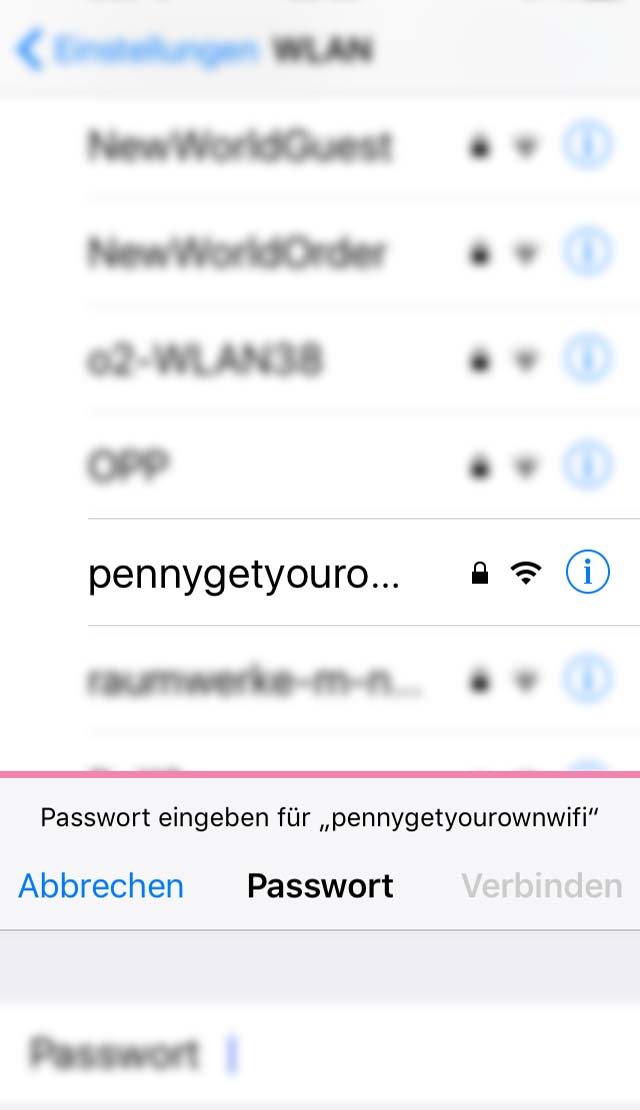The width and height of the screenshot is (640, 1110).
Task: Select the o2-WLAN38 network
Action: click(x=205, y=358)
